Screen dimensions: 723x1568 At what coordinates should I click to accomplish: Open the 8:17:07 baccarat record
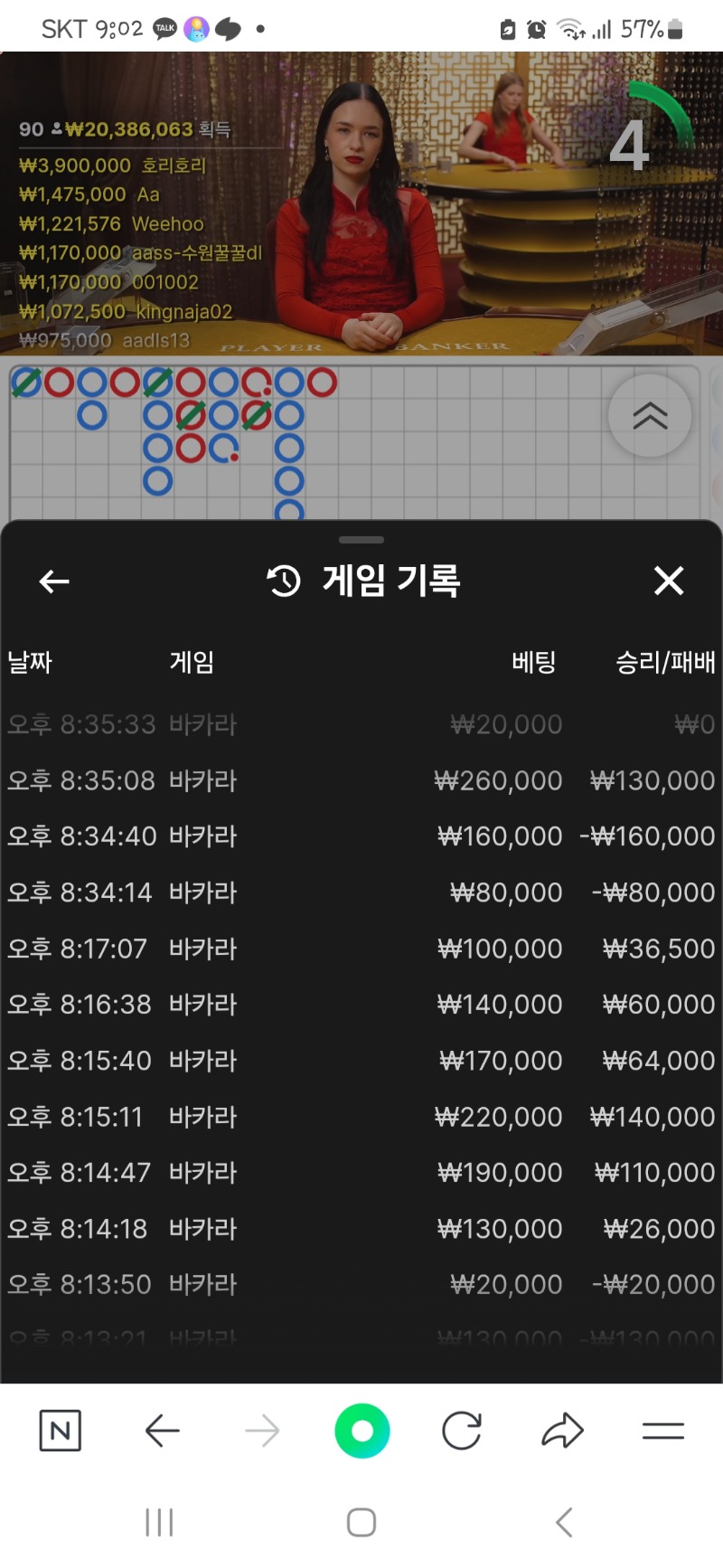361,949
